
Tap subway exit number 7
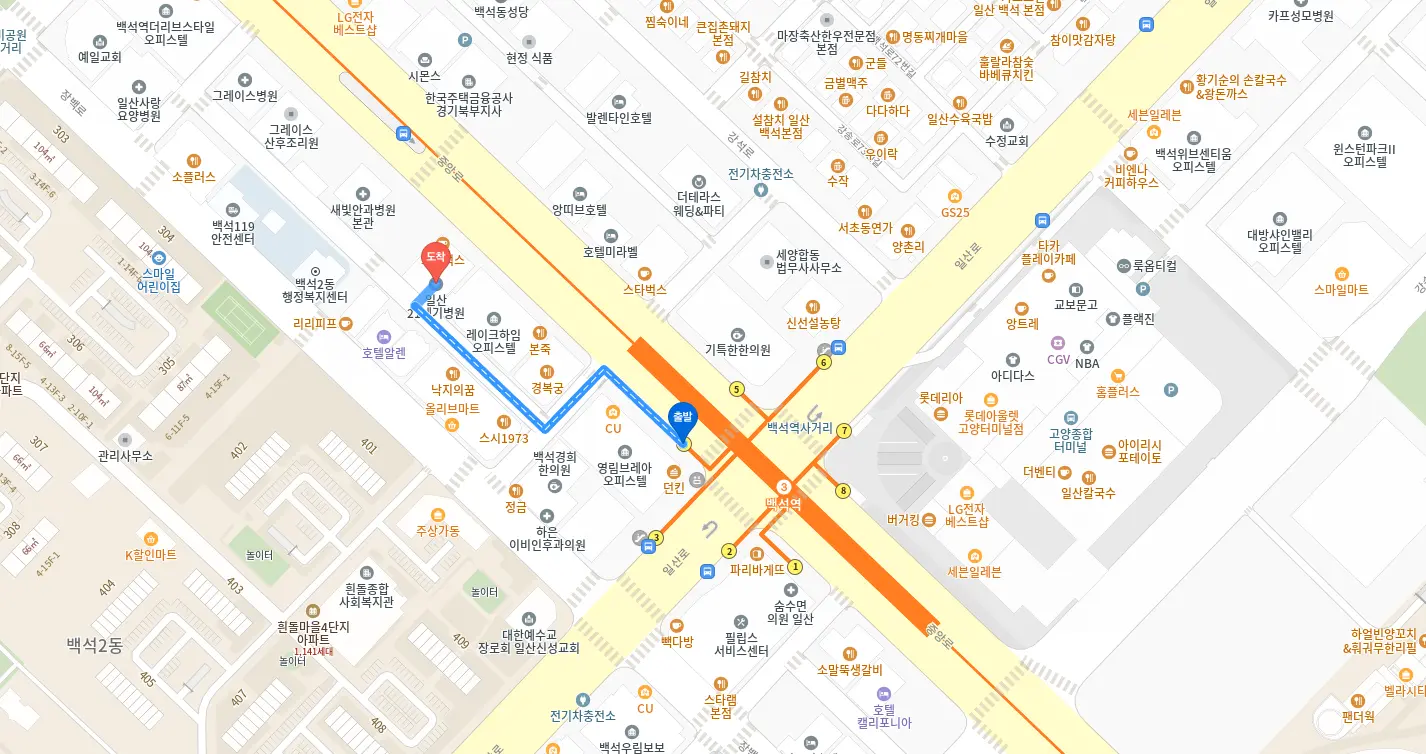click(844, 431)
